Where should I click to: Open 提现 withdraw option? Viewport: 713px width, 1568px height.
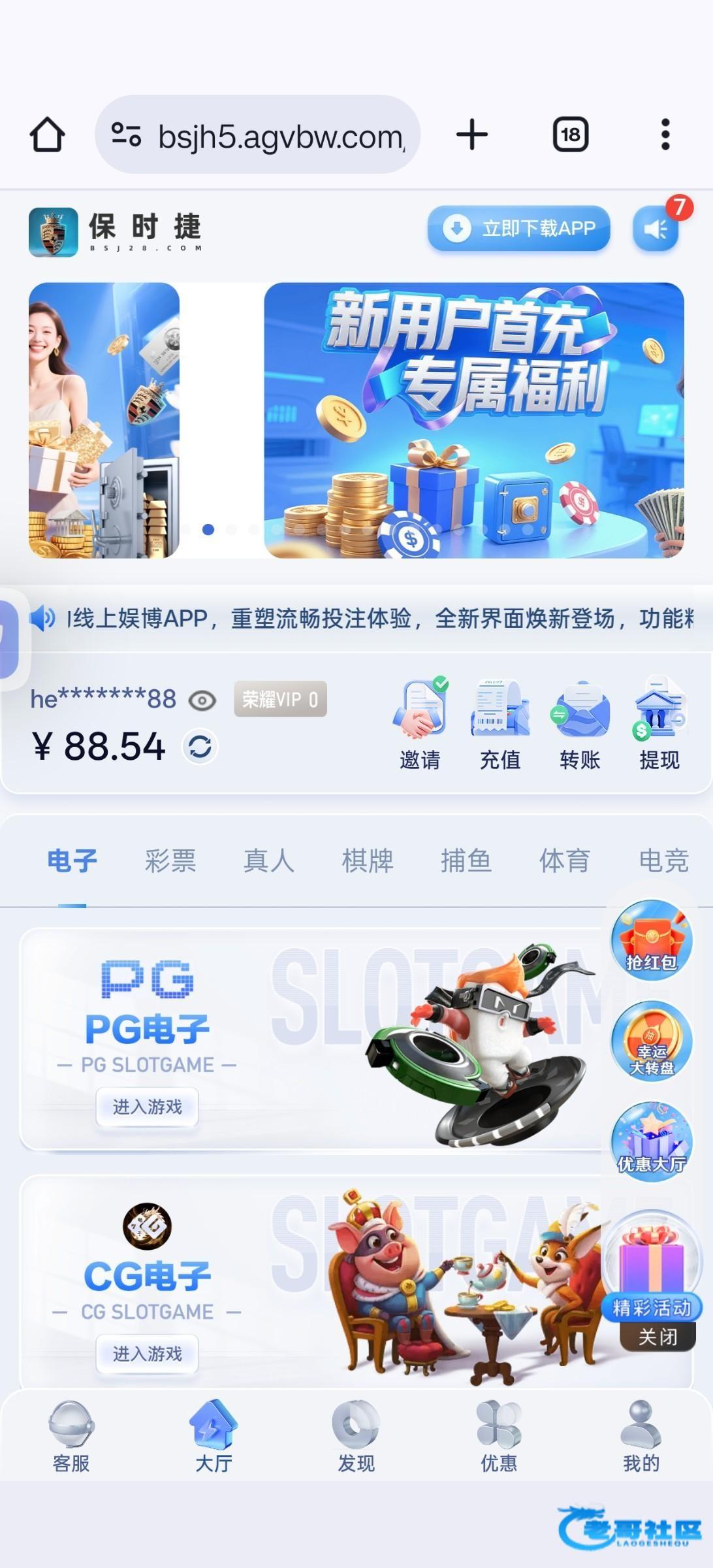pyautogui.click(x=659, y=725)
